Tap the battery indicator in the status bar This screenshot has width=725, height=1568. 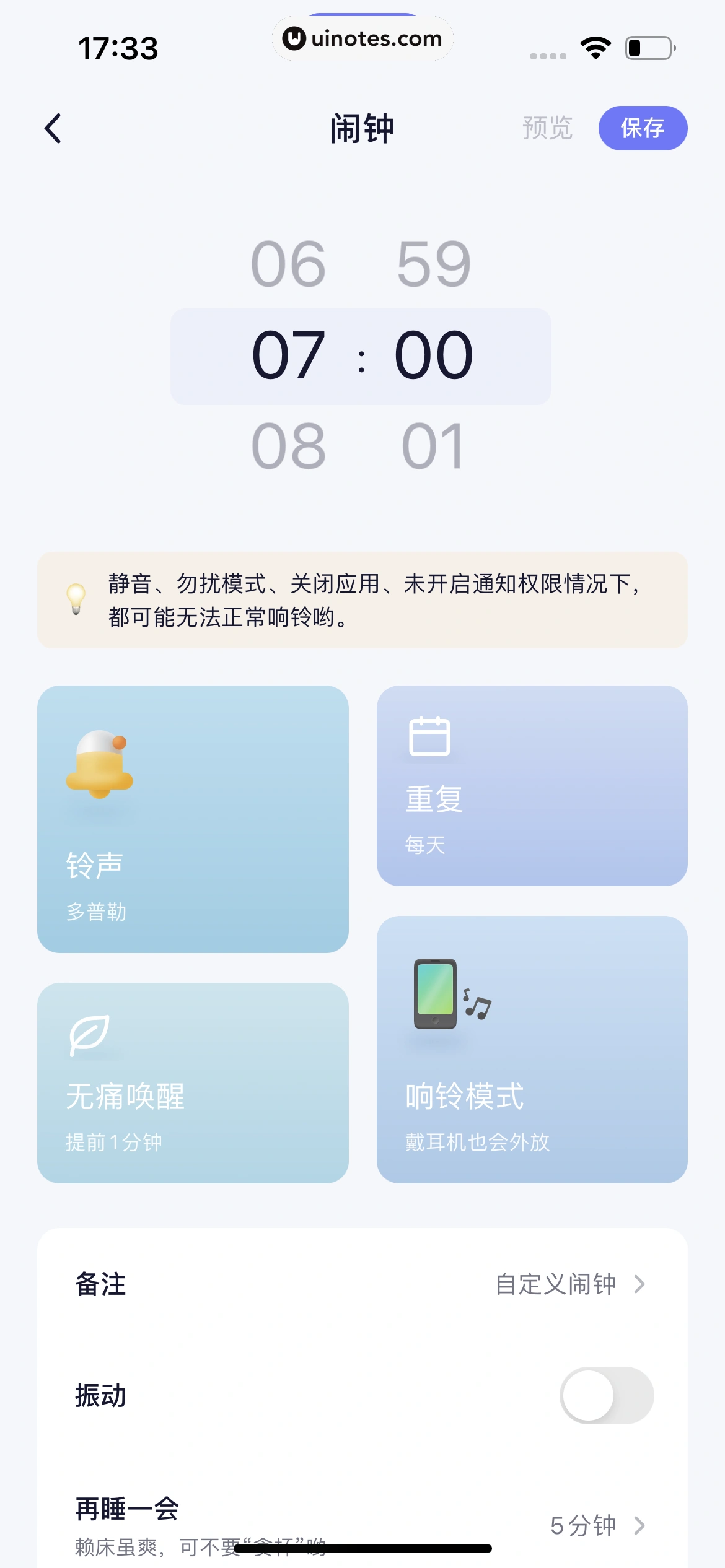(x=649, y=47)
